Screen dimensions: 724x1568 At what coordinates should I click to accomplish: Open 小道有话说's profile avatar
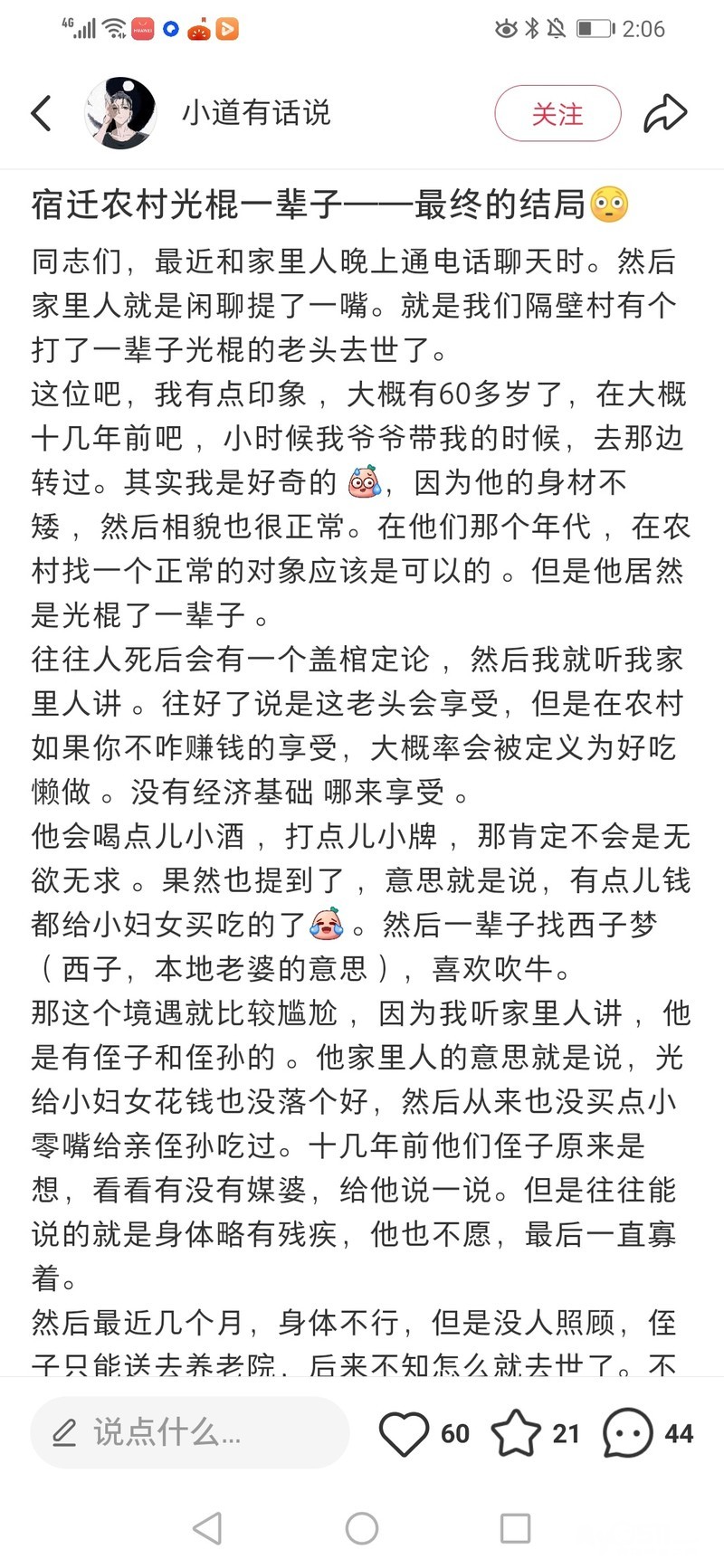pyautogui.click(x=121, y=113)
